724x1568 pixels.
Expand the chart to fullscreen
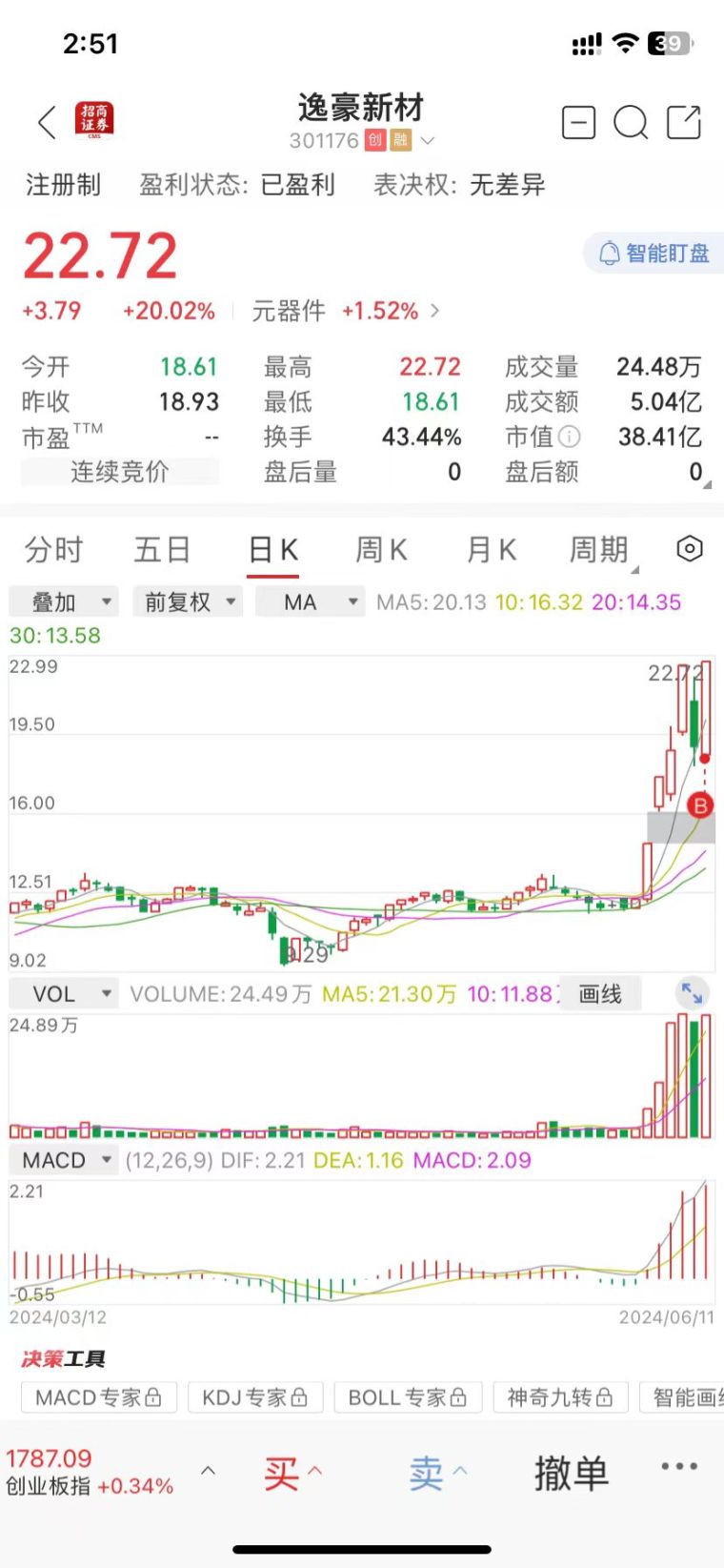point(692,993)
